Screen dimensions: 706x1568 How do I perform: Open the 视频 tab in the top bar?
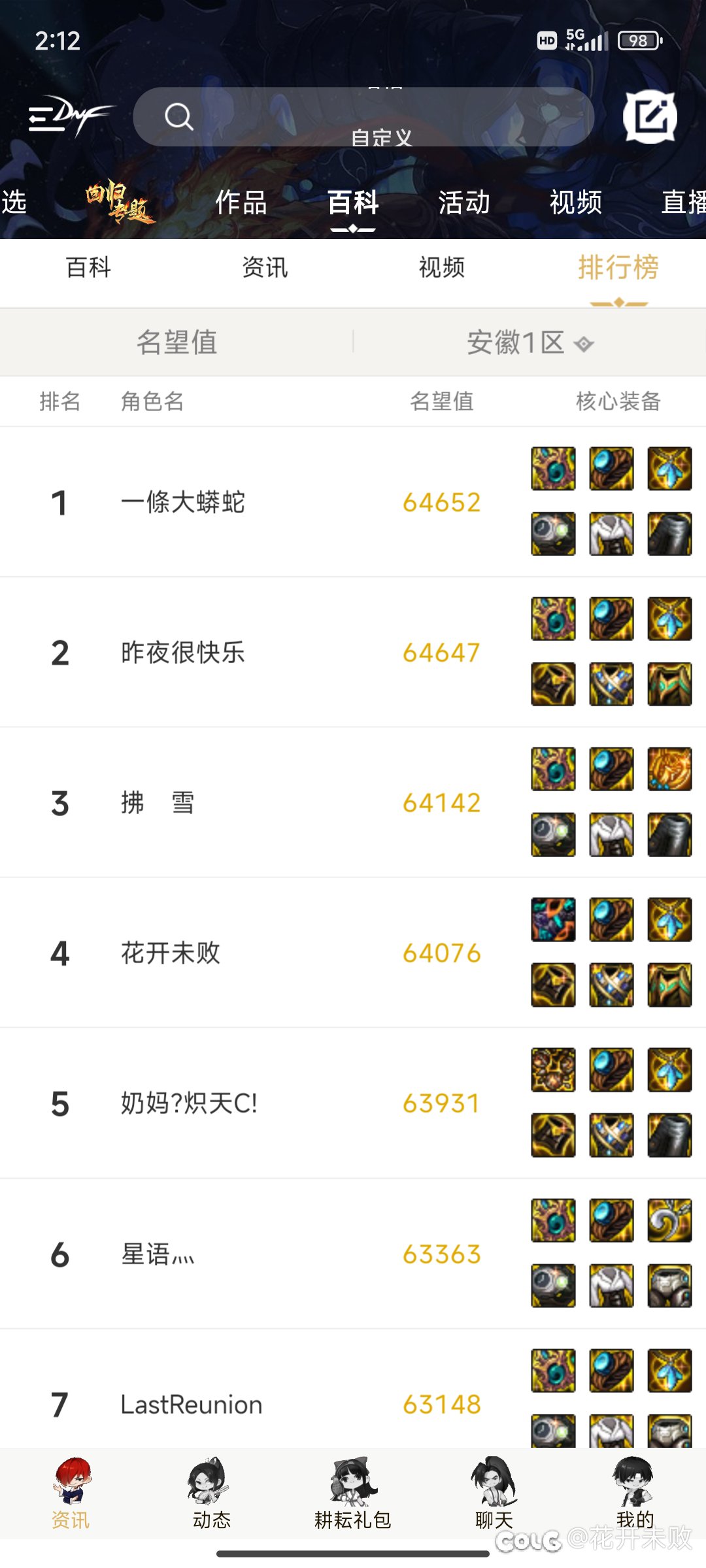pos(575,203)
